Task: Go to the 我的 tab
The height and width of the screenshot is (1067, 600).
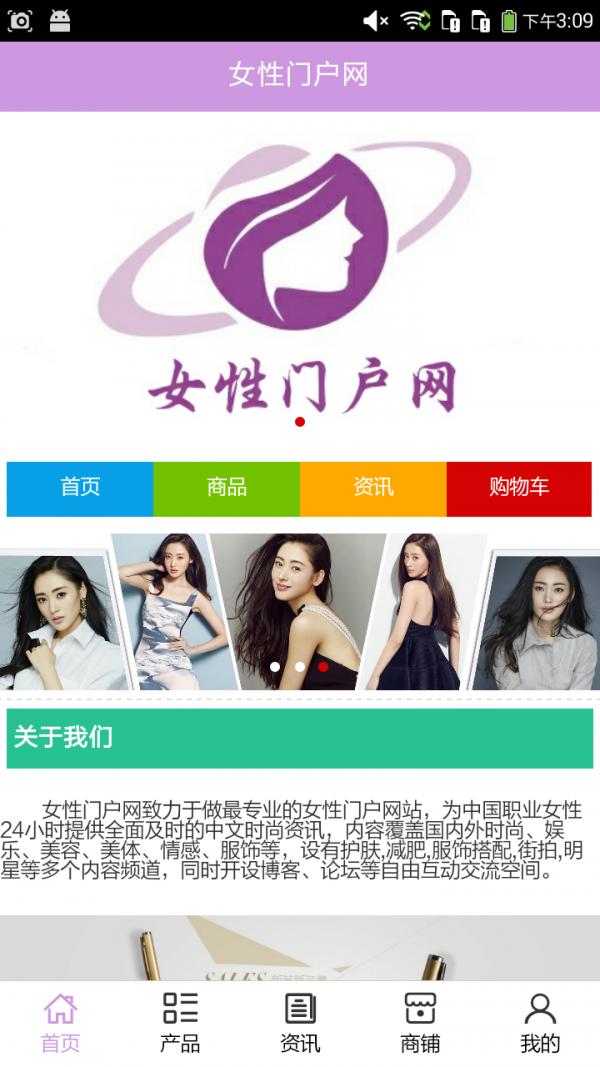Action: point(540,1023)
